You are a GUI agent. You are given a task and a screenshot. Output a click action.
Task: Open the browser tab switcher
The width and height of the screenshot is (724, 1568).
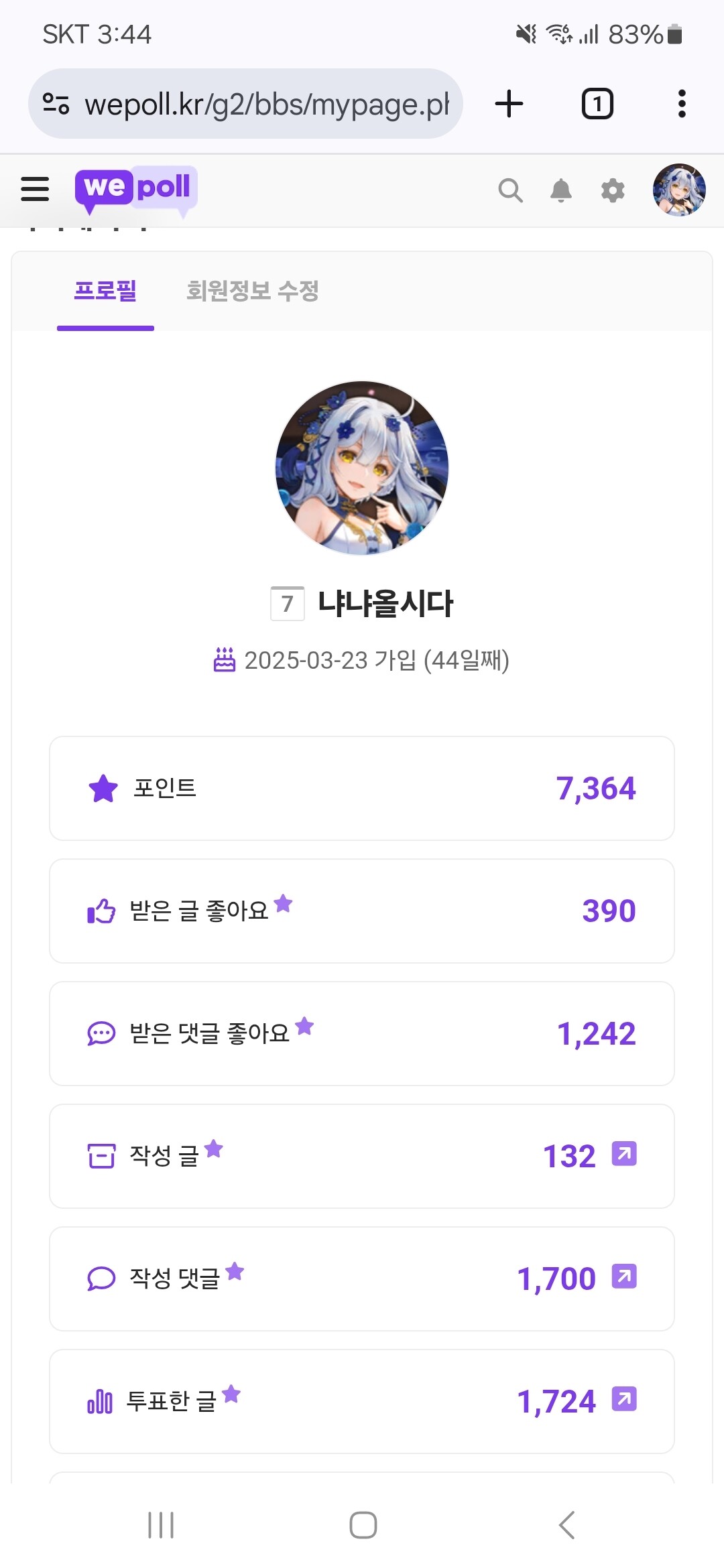pyautogui.click(x=597, y=104)
